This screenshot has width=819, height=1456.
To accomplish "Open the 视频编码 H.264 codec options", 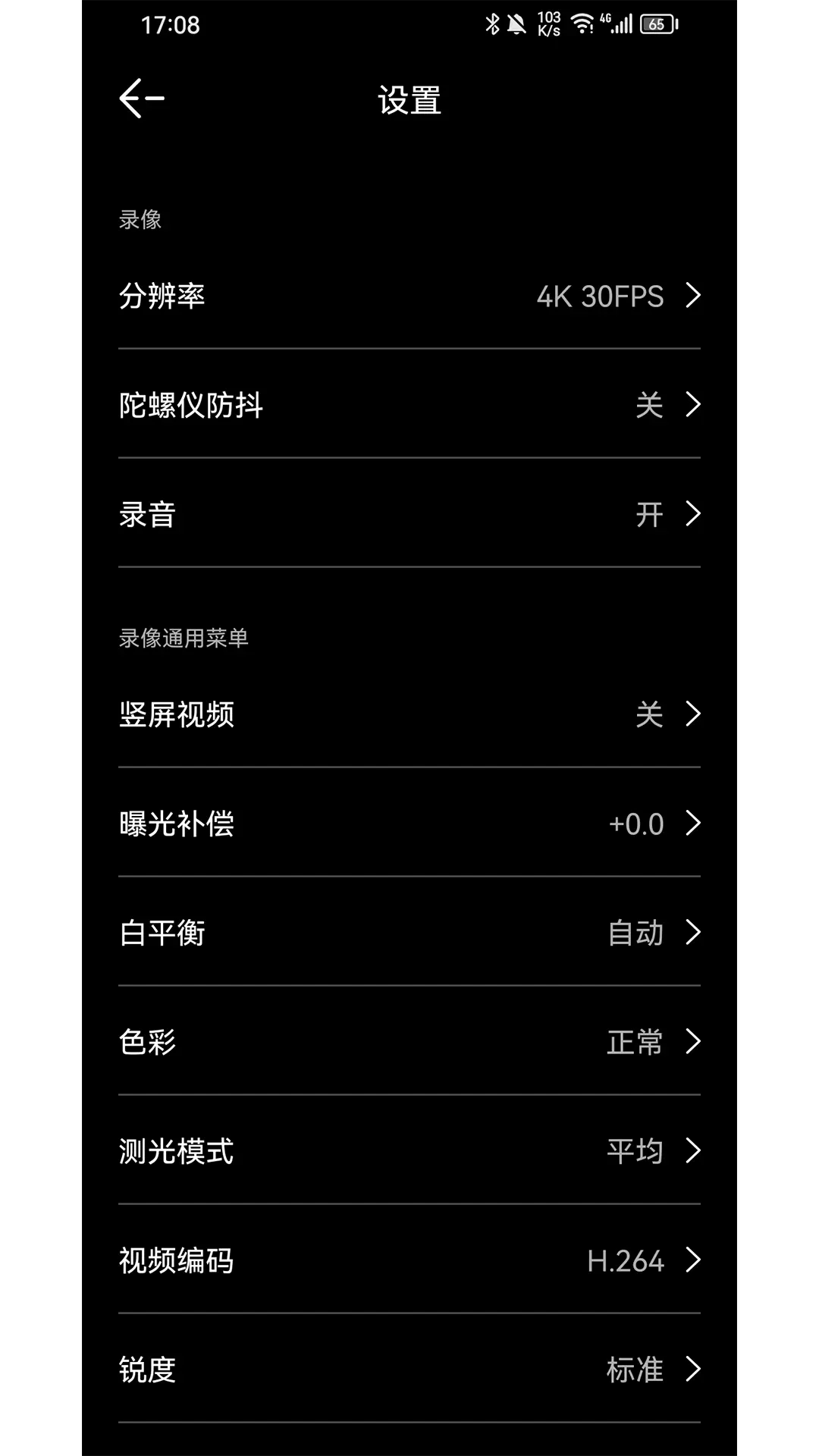I will coord(409,1261).
